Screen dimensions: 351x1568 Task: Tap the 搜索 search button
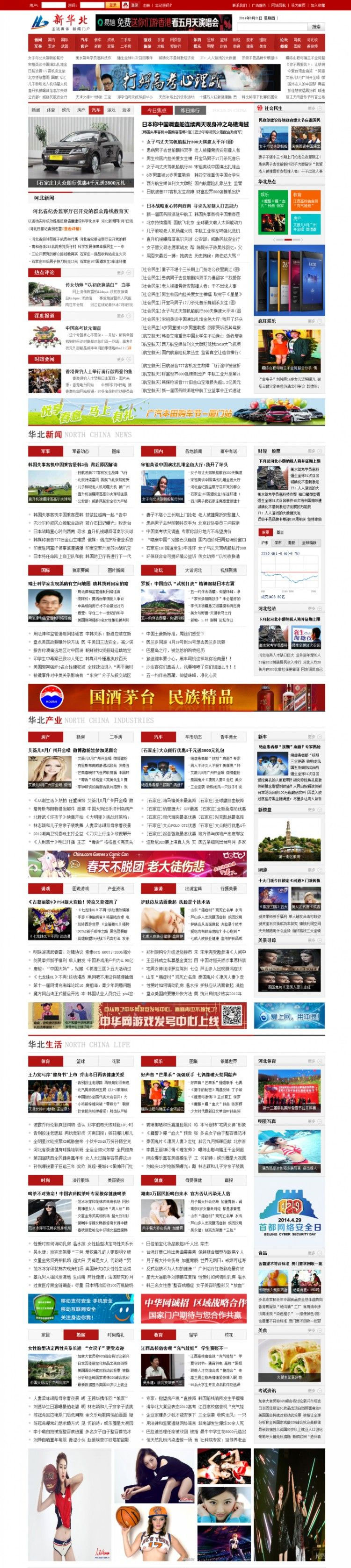(x=315, y=27)
